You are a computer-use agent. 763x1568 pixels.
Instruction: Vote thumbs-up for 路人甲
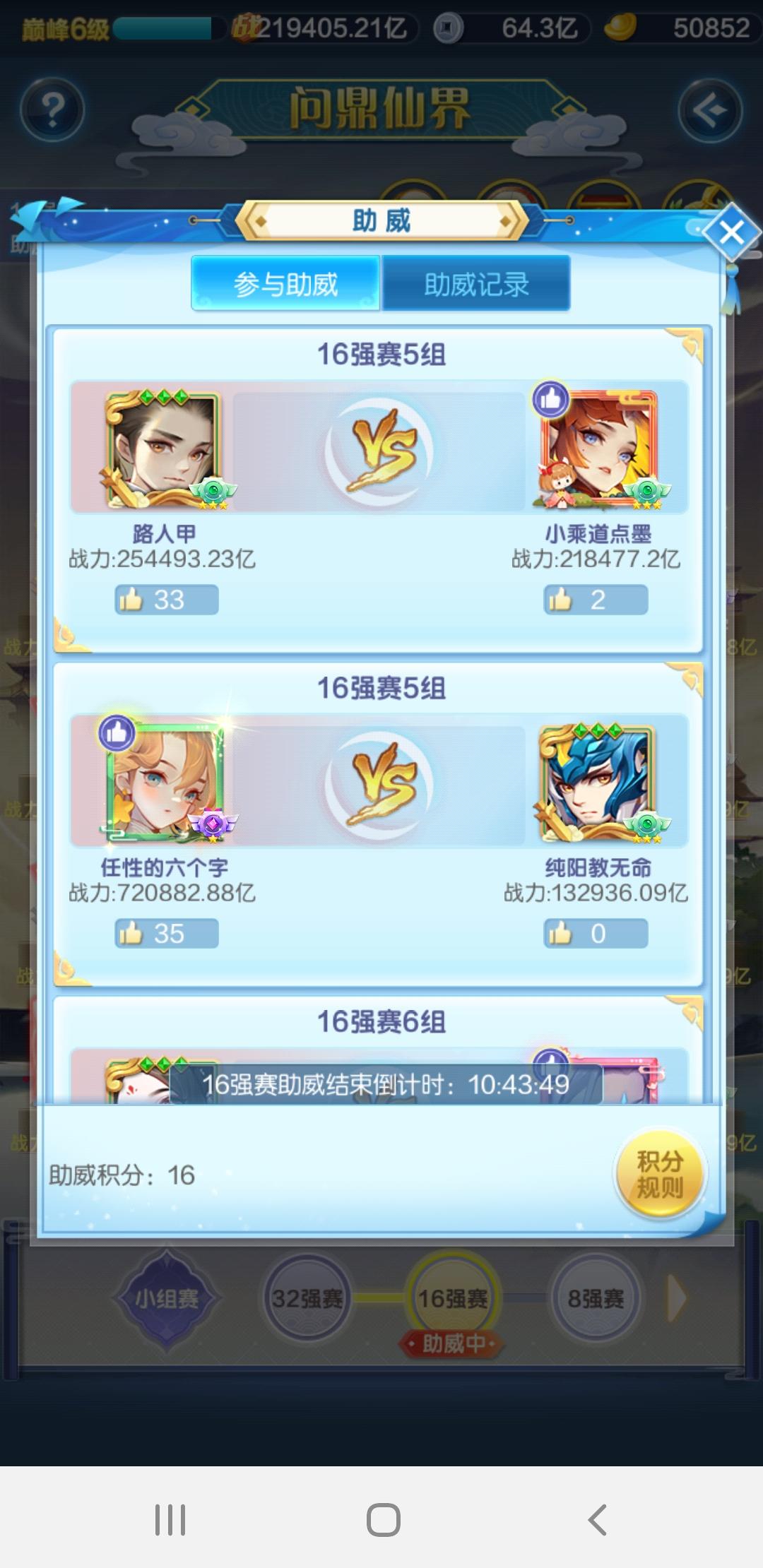click(166, 599)
